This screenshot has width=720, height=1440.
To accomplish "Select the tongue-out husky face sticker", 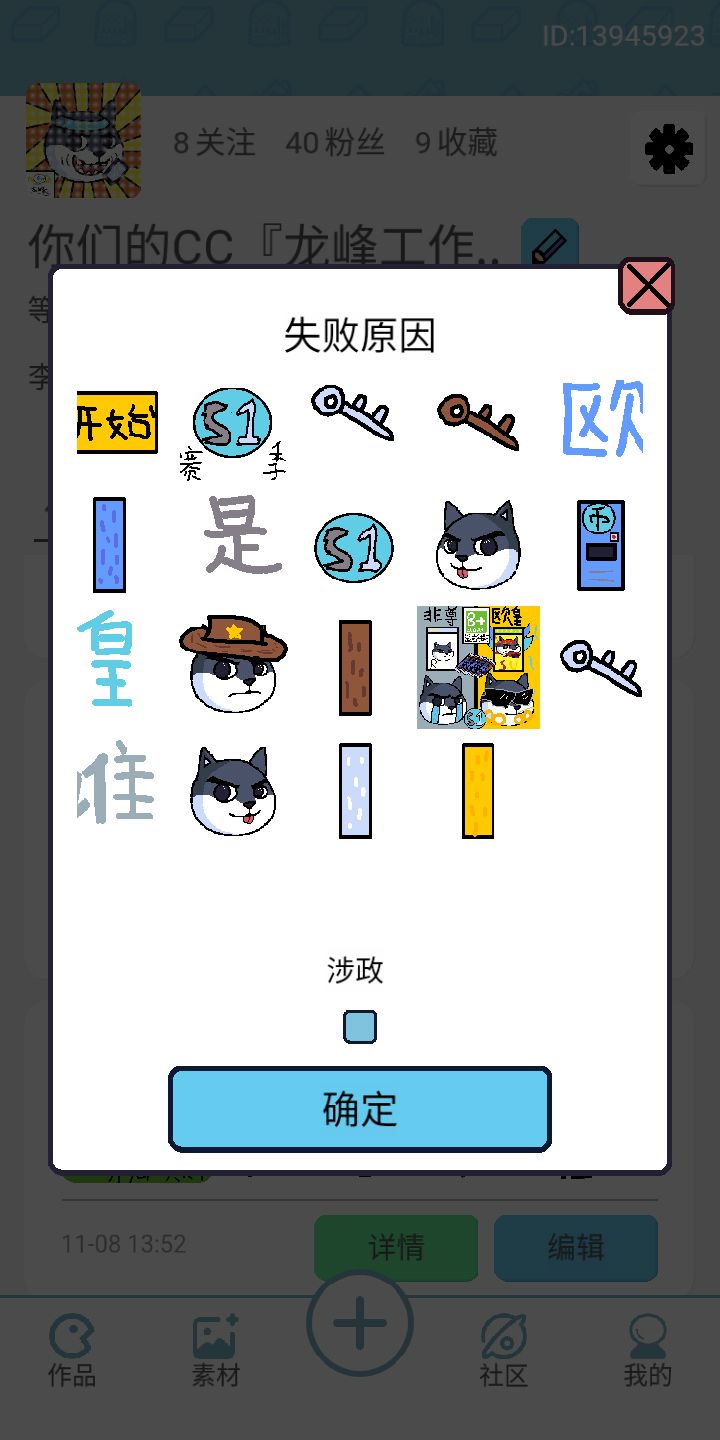I will [x=477, y=545].
